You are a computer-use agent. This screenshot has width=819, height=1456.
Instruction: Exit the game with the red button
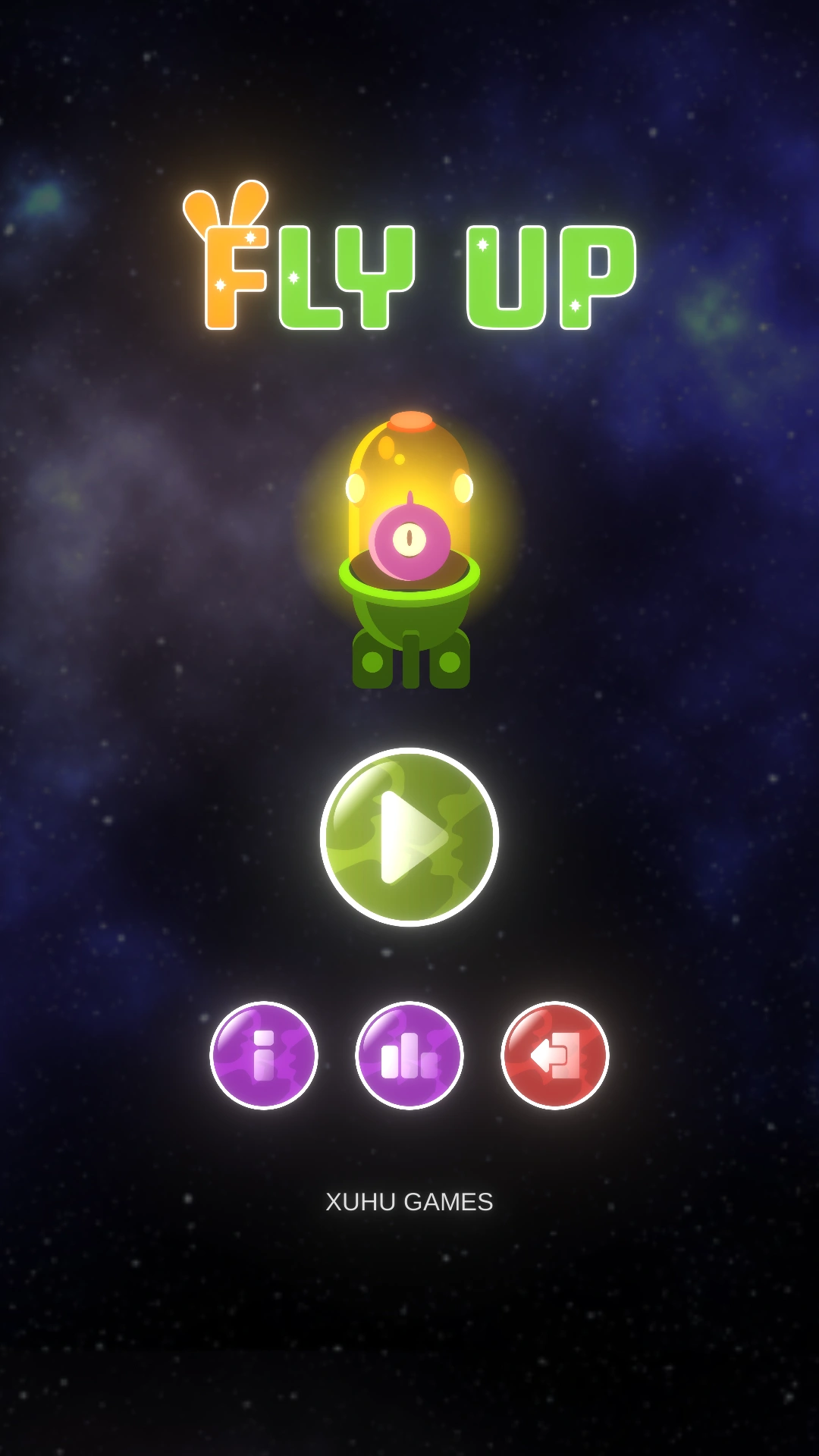point(555,1055)
